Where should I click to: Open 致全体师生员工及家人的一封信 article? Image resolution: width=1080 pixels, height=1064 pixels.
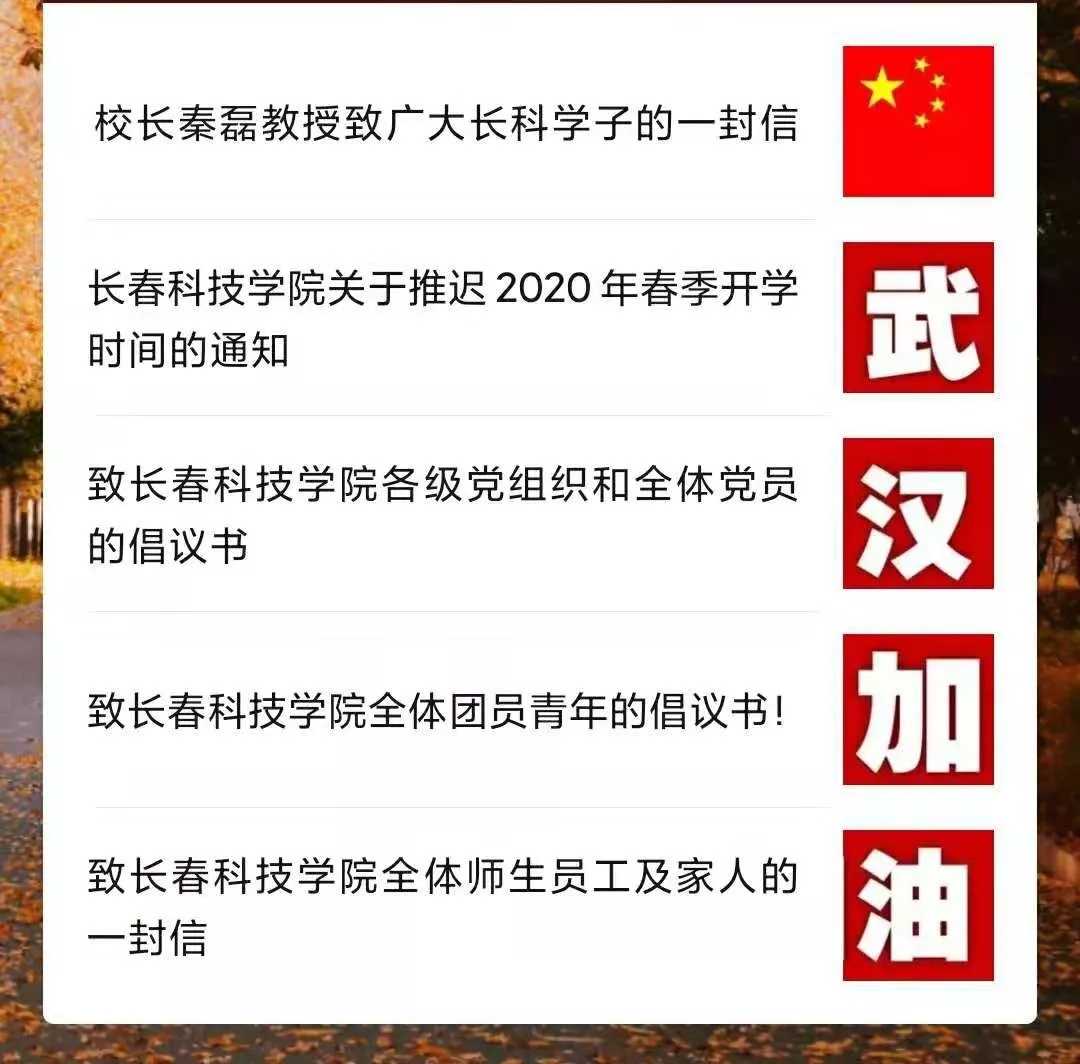pyautogui.click(x=443, y=907)
